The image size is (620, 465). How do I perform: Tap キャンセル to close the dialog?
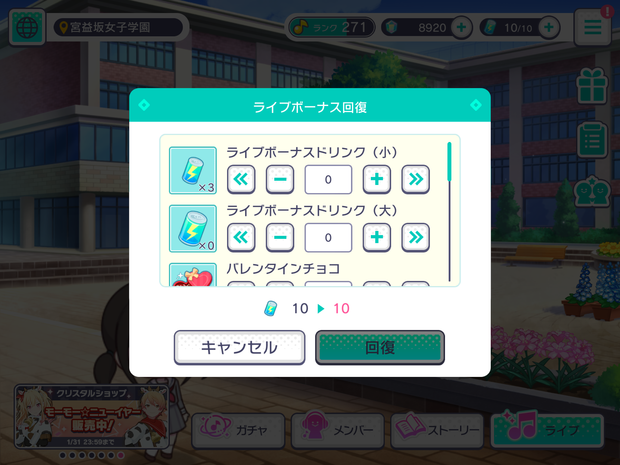239,347
